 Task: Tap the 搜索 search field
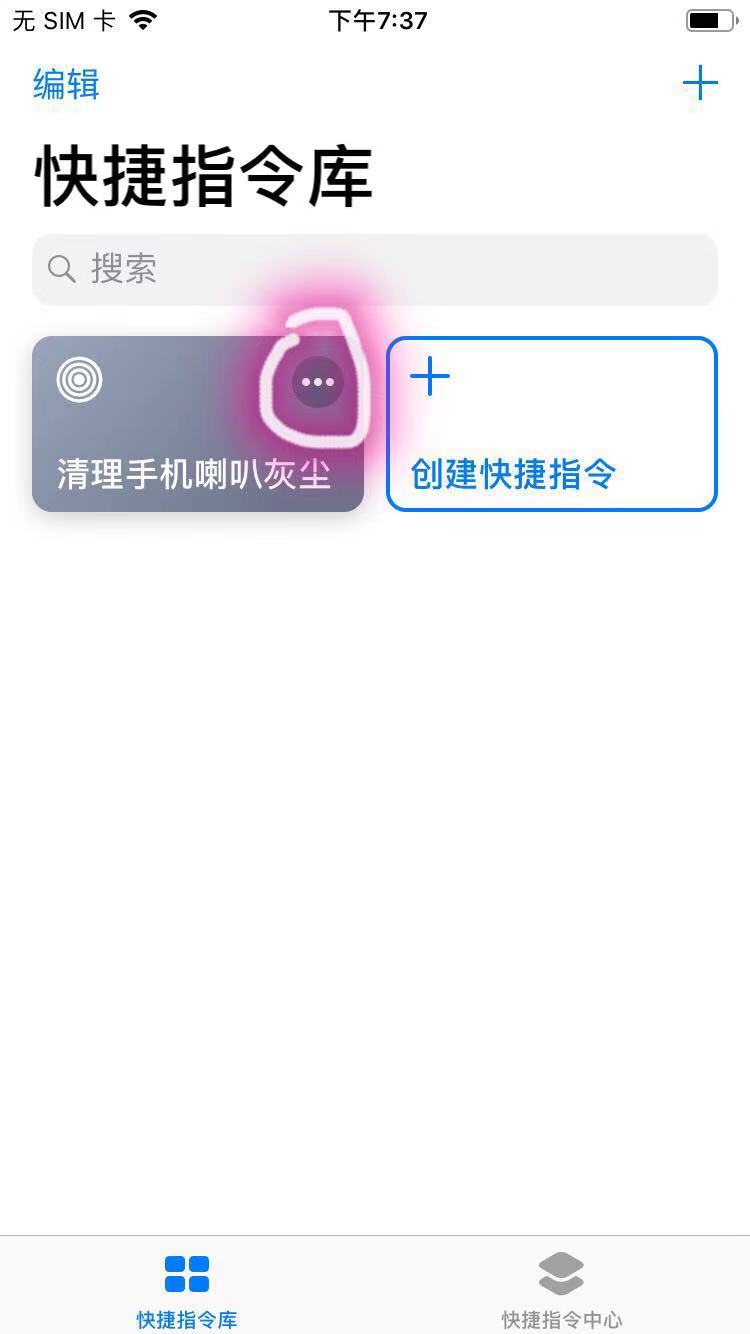point(375,269)
